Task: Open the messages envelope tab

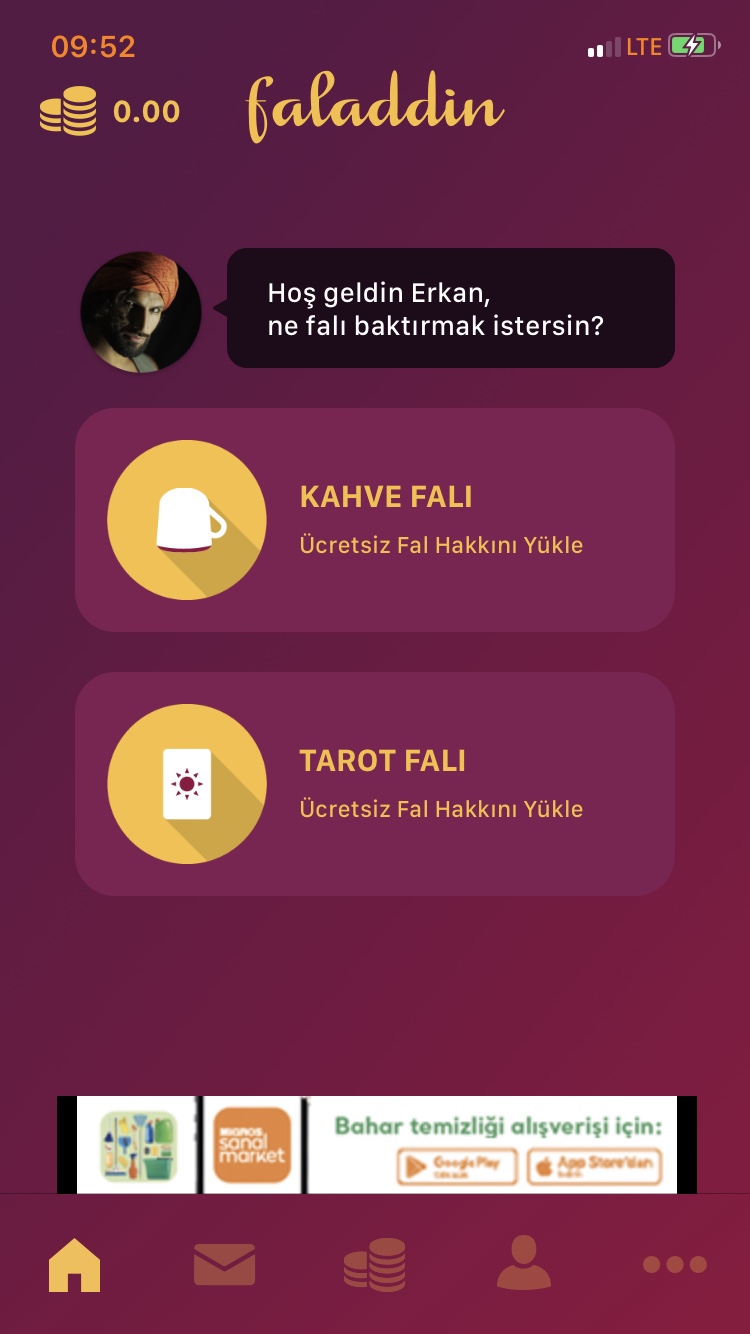Action: pos(225,1265)
